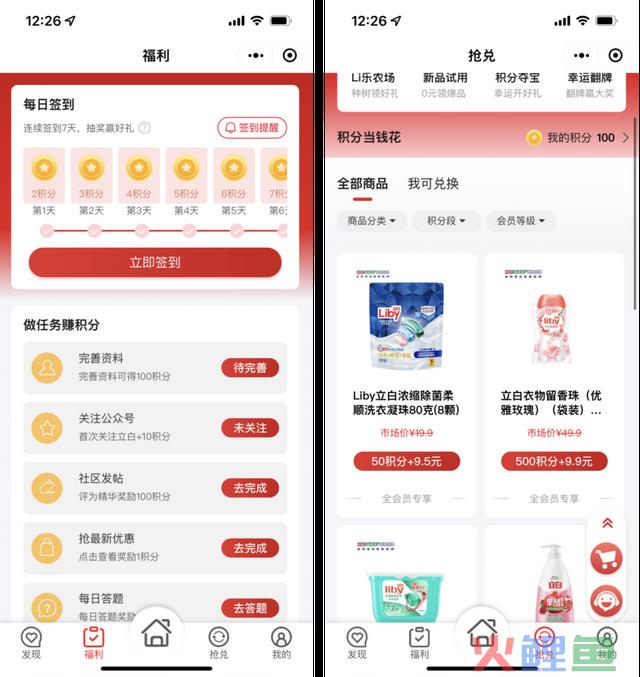Tap 去完成 next to 社区发帖
Screen dimensions: 640x677
pos(250,488)
